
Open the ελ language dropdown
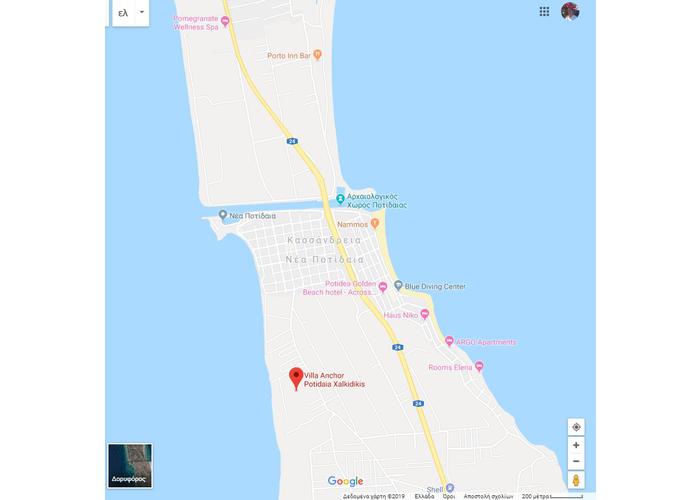click(x=141, y=13)
